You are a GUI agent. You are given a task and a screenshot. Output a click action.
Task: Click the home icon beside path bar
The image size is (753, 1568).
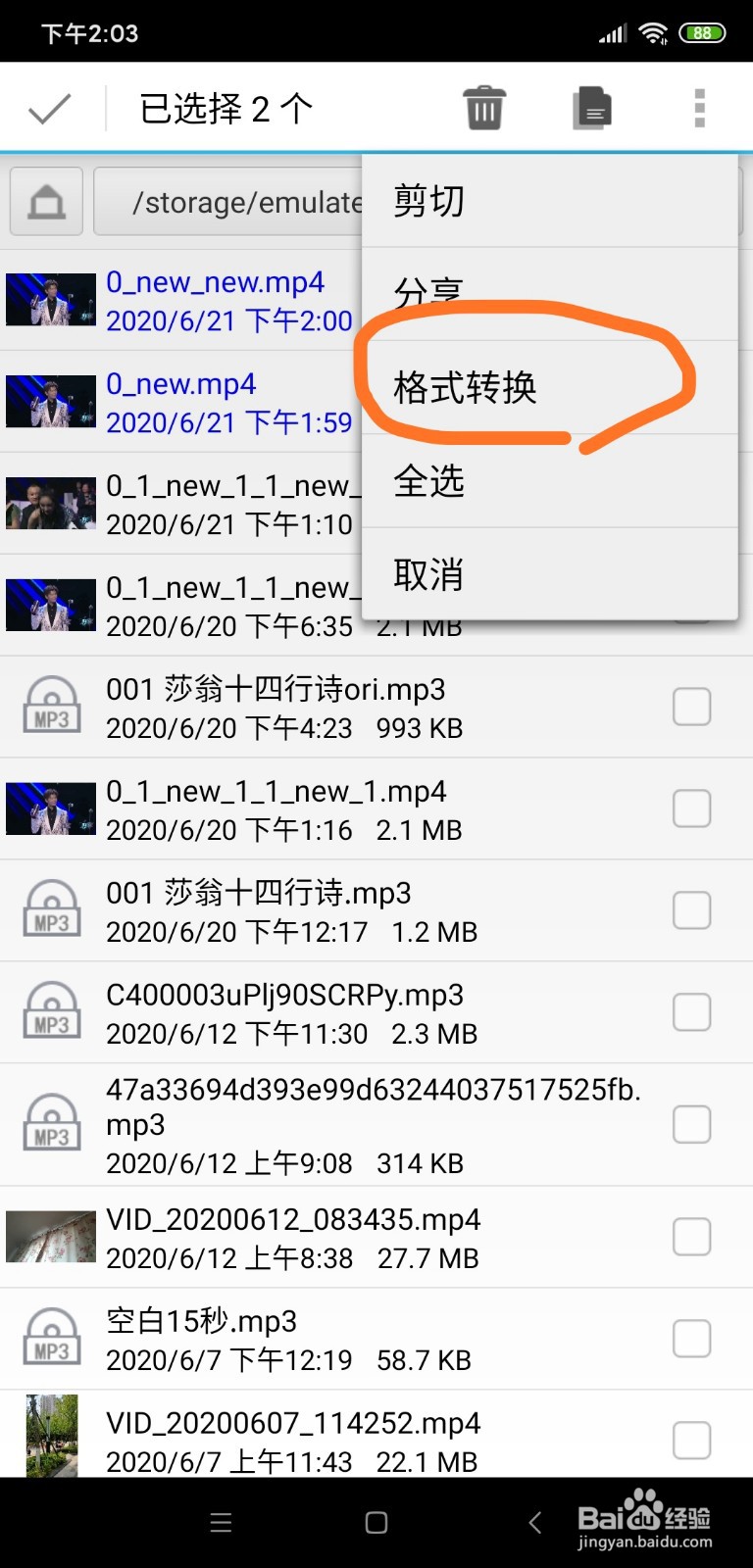[x=46, y=201]
